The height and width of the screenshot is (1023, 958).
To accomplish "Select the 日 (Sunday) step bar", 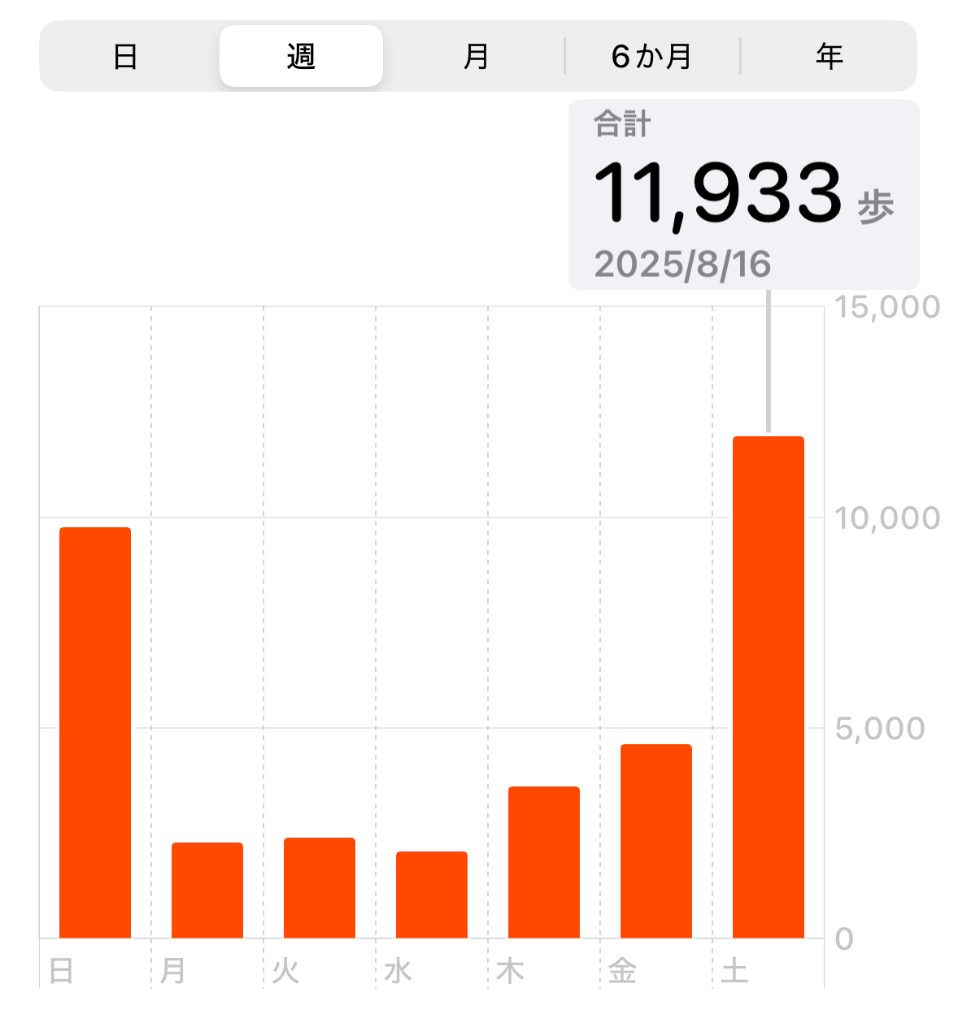I will 95,732.
